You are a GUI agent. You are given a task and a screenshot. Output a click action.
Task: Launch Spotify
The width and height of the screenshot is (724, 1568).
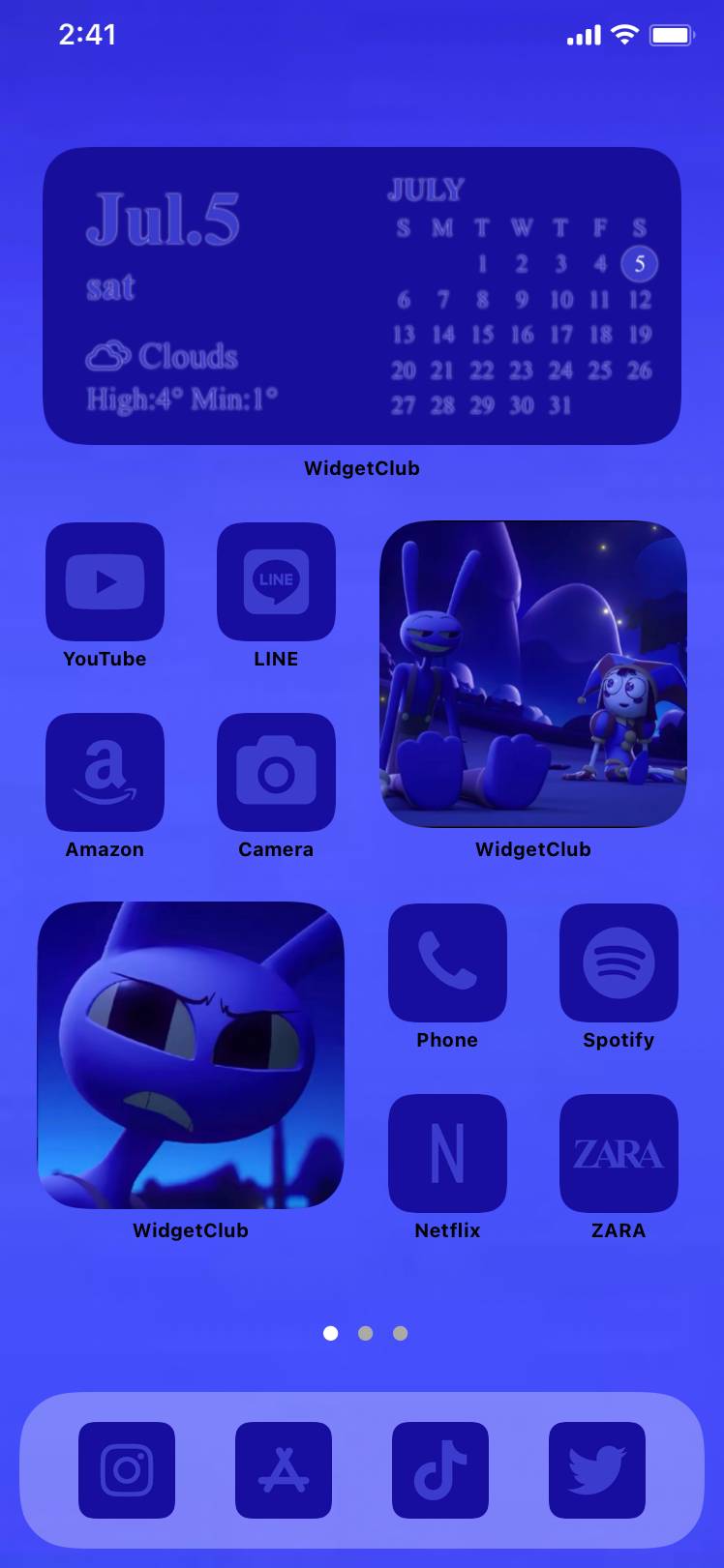tap(618, 962)
